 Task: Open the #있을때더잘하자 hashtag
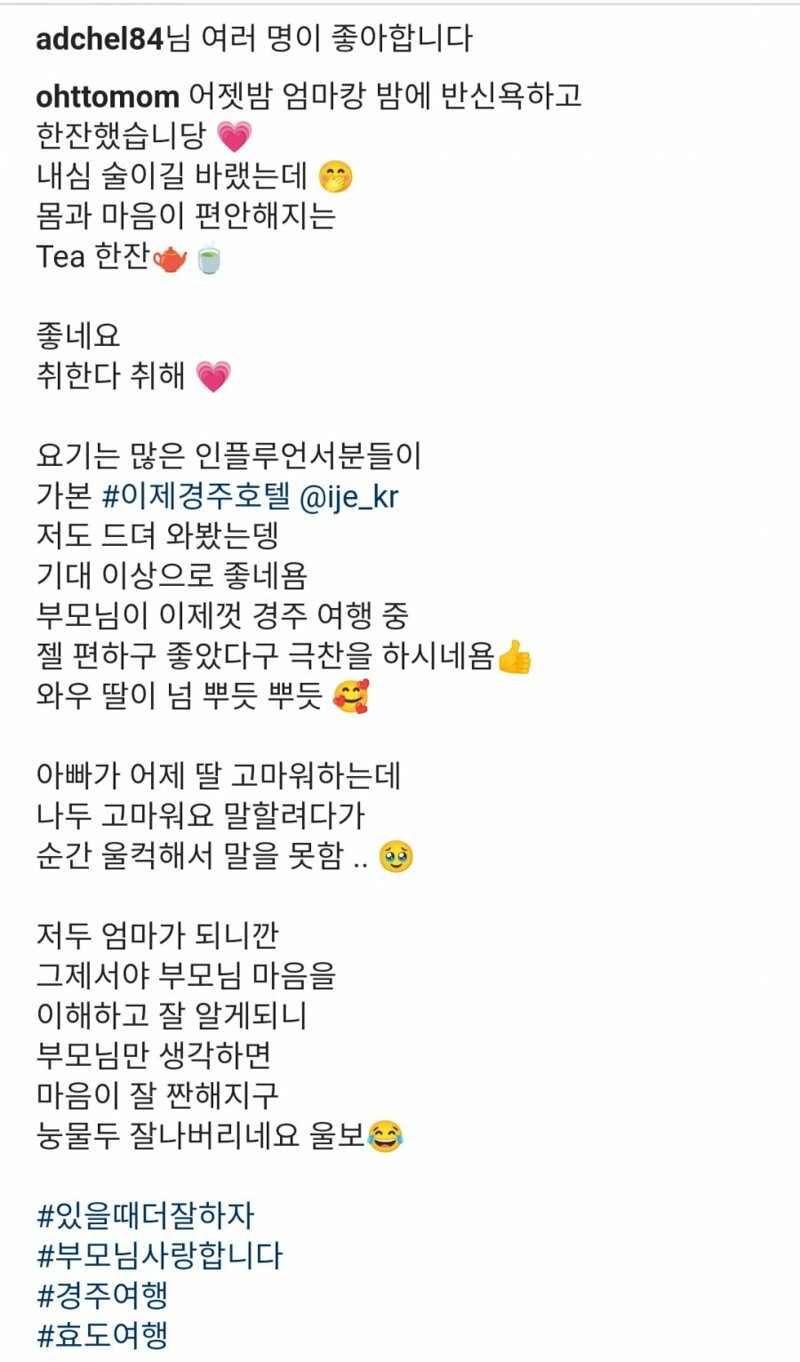145,1216
